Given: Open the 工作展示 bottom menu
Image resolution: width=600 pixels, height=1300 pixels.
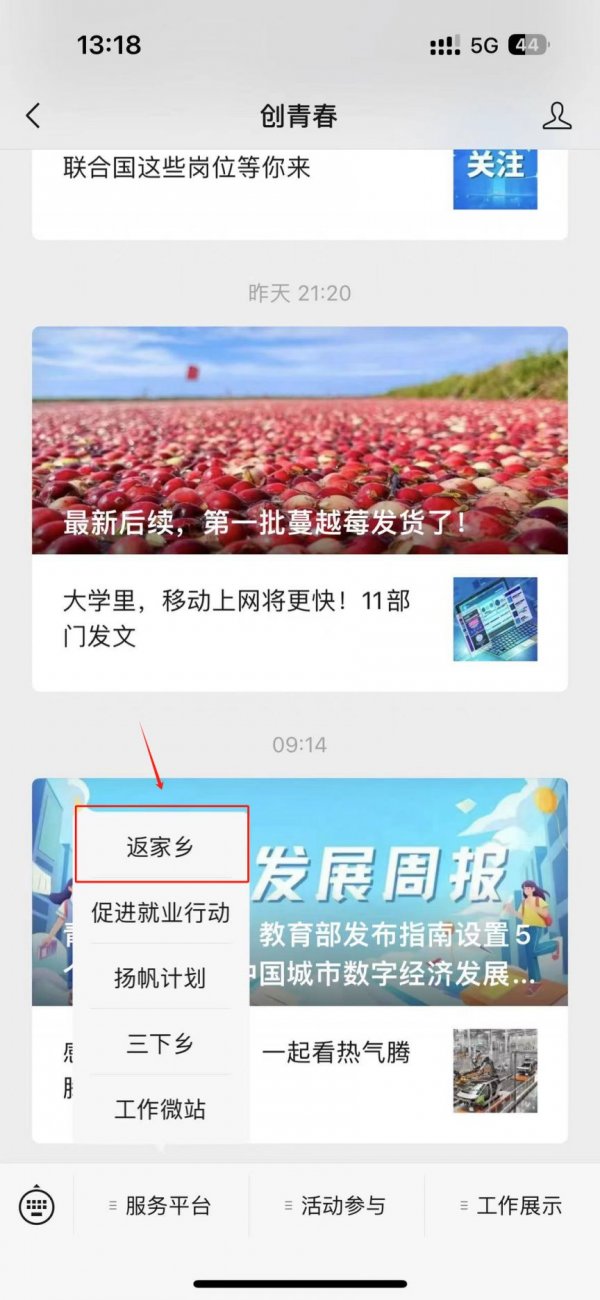Looking at the screenshot, I should click(x=512, y=1206).
